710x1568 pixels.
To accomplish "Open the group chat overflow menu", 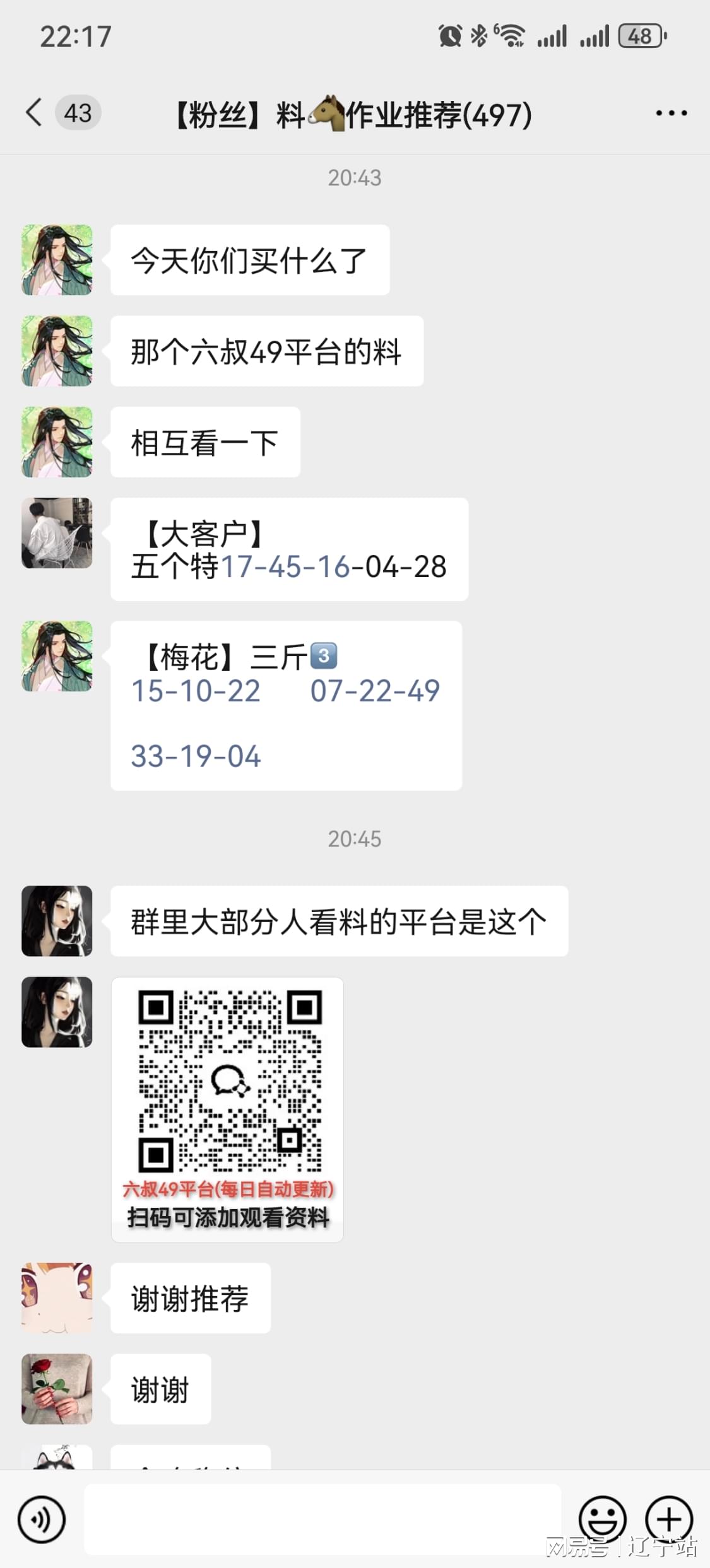I will [x=671, y=114].
